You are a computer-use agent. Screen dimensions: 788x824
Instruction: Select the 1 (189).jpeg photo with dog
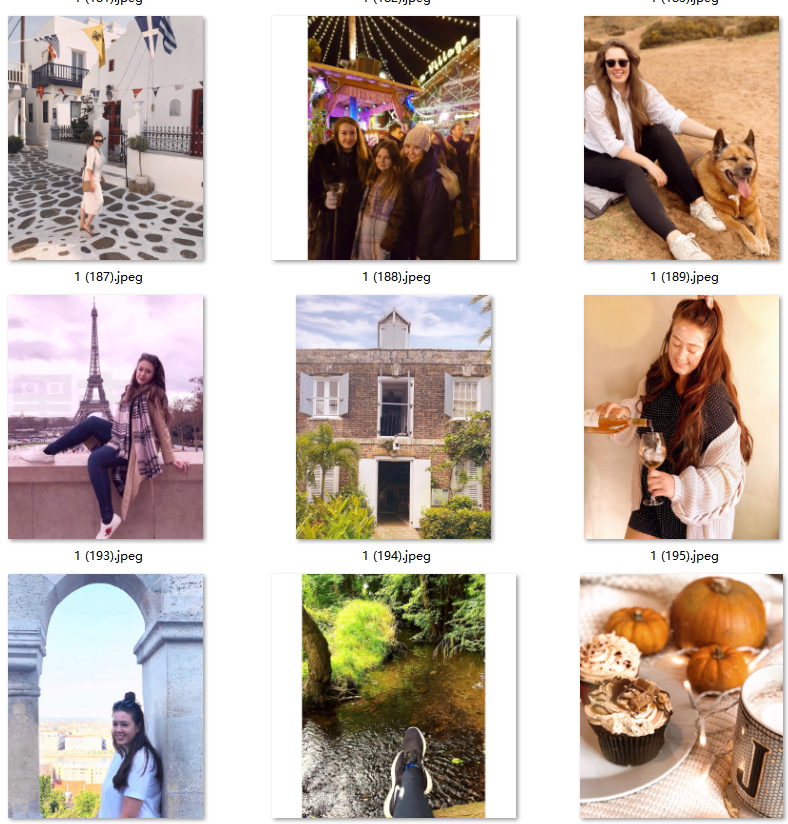click(681, 138)
